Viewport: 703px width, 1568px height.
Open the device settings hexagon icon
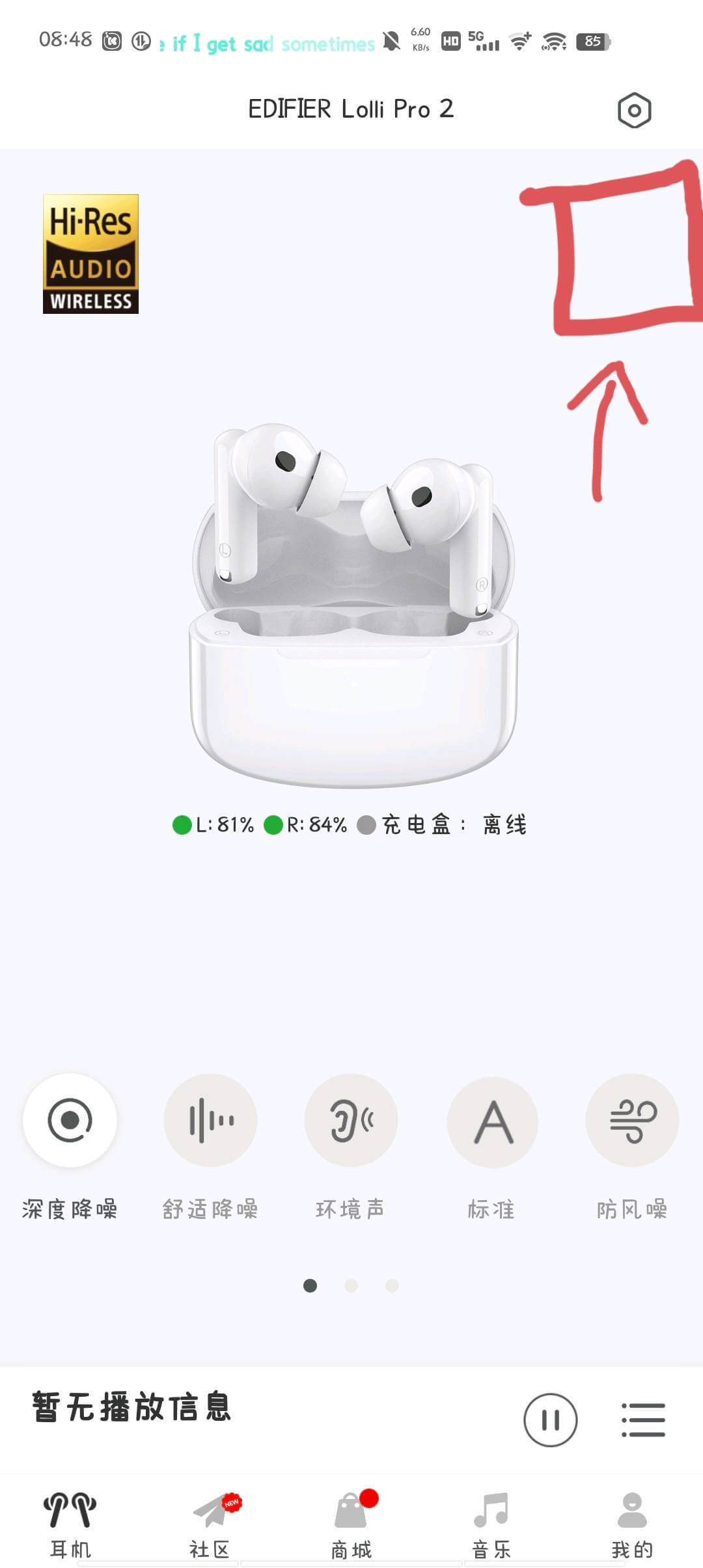[x=634, y=110]
